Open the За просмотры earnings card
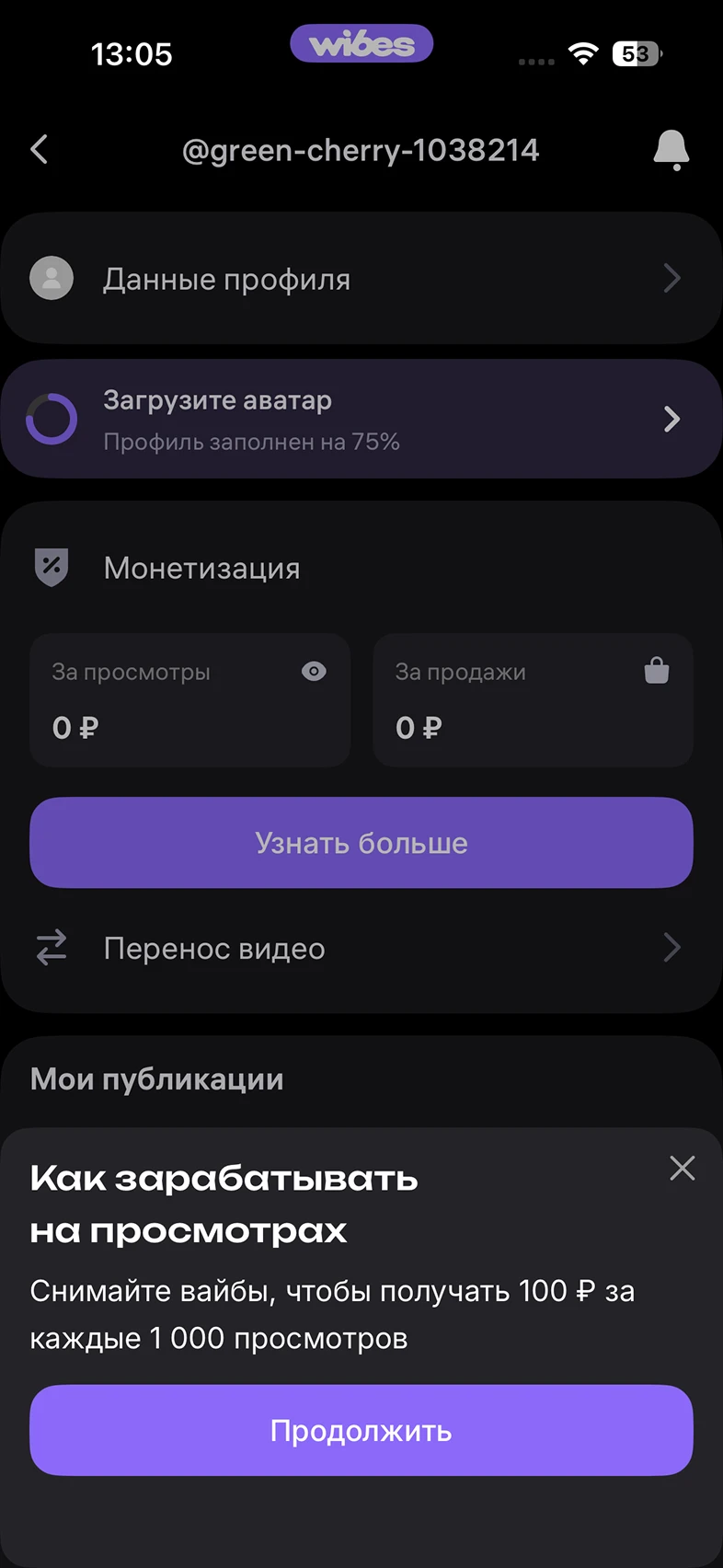723x1568 pixels. pos(189,700)
